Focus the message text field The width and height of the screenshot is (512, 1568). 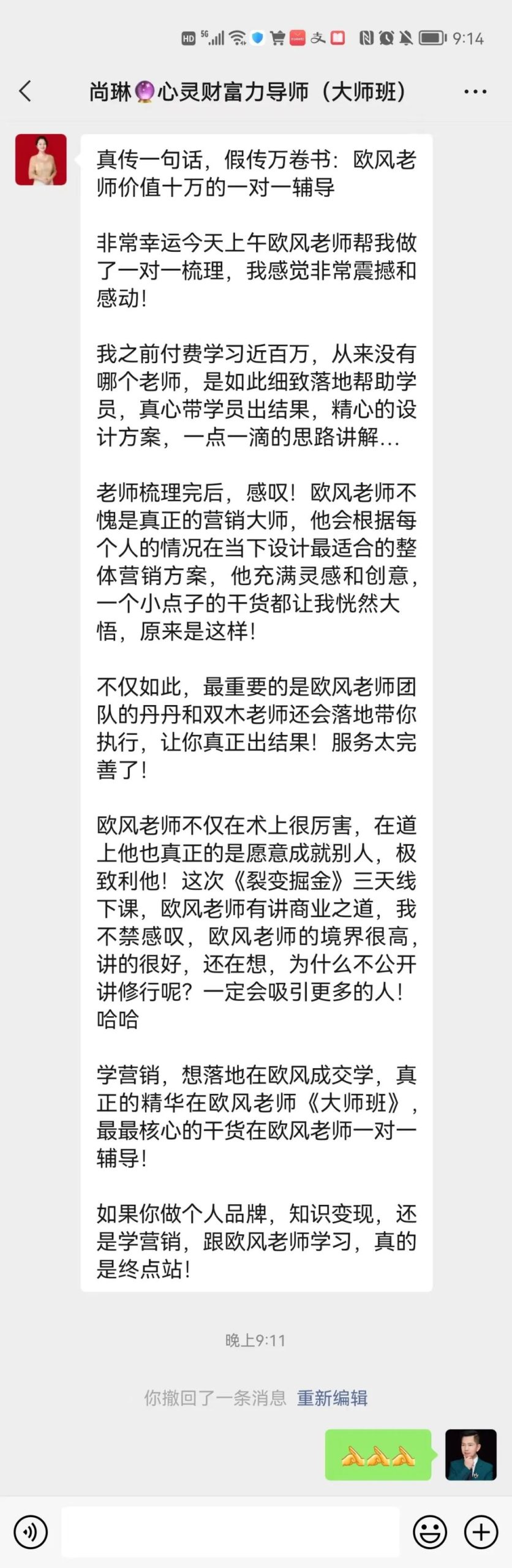tap(230, 1532)
